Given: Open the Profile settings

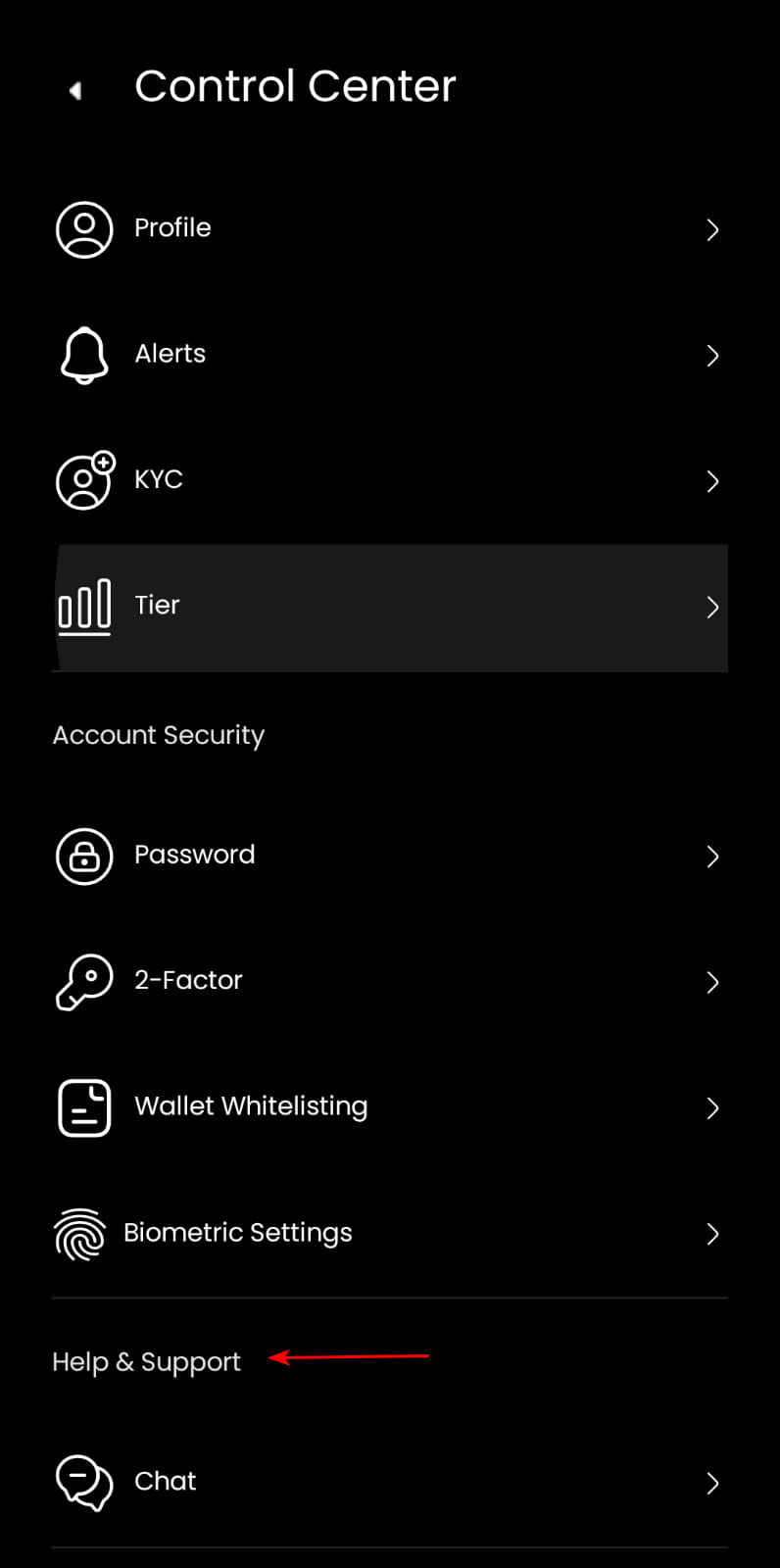Looking at the screenshot, I should (x=389, y=228).
